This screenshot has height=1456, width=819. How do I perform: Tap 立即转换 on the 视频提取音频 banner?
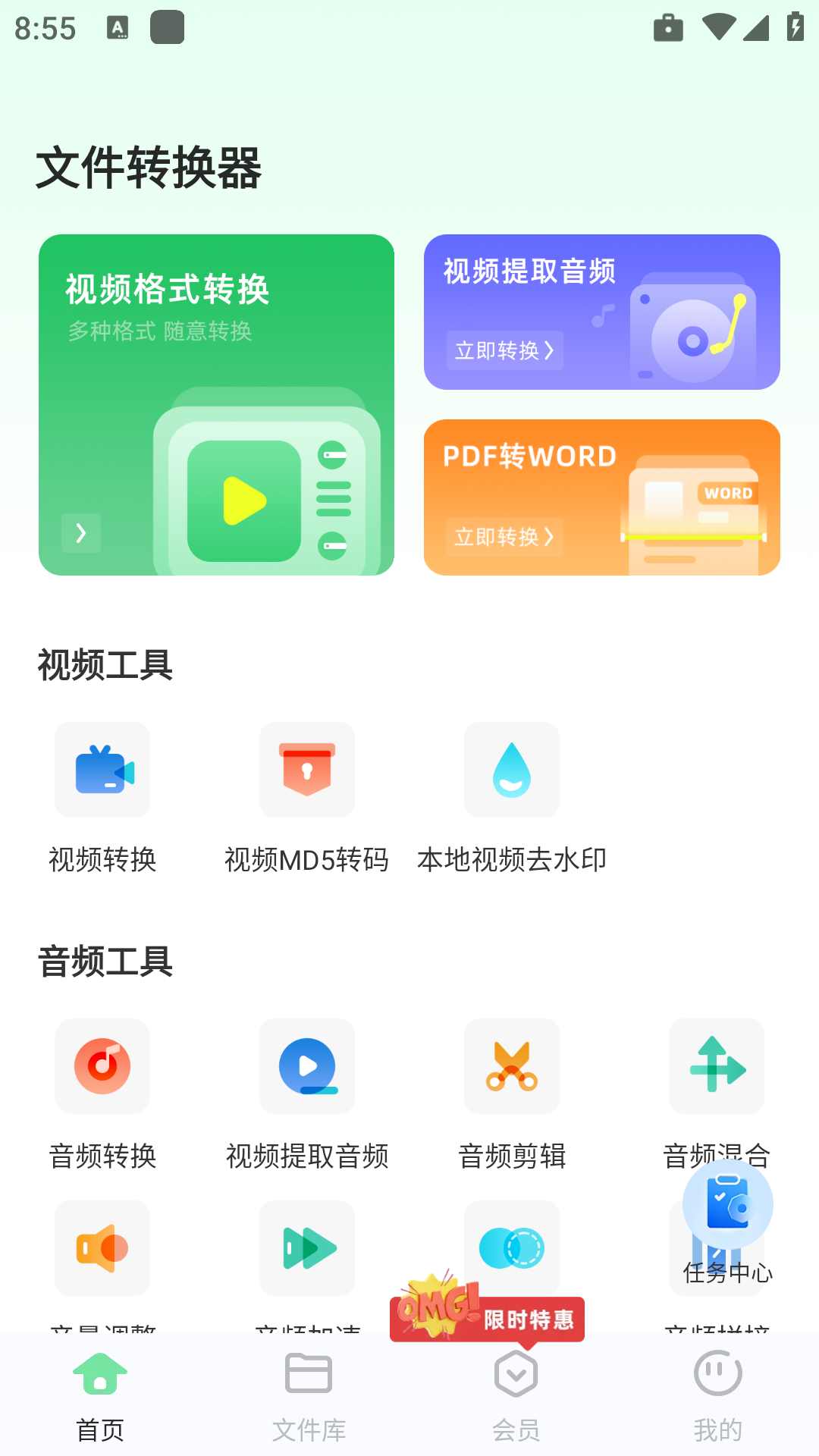coord(504,350)
